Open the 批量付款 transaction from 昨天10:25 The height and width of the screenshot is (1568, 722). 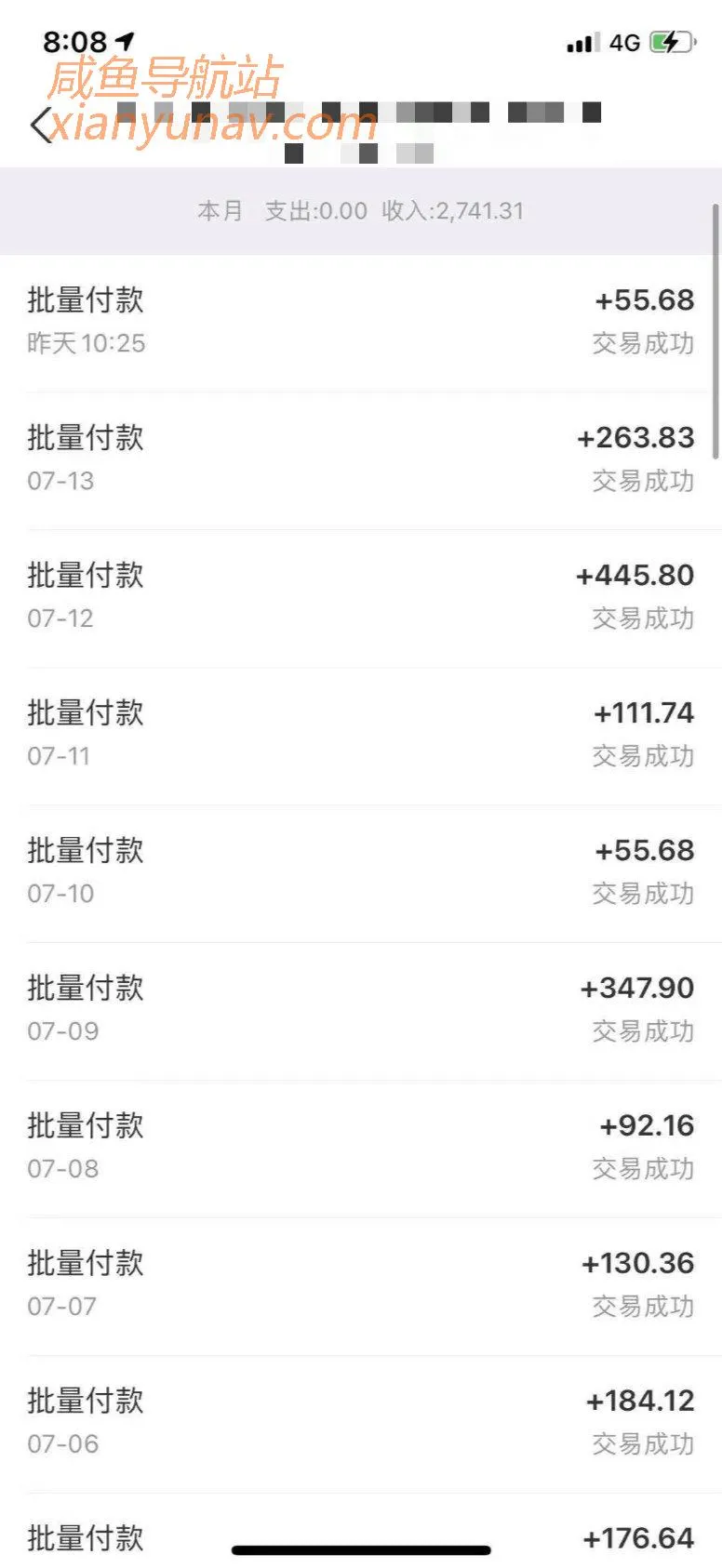pos(361,319)
